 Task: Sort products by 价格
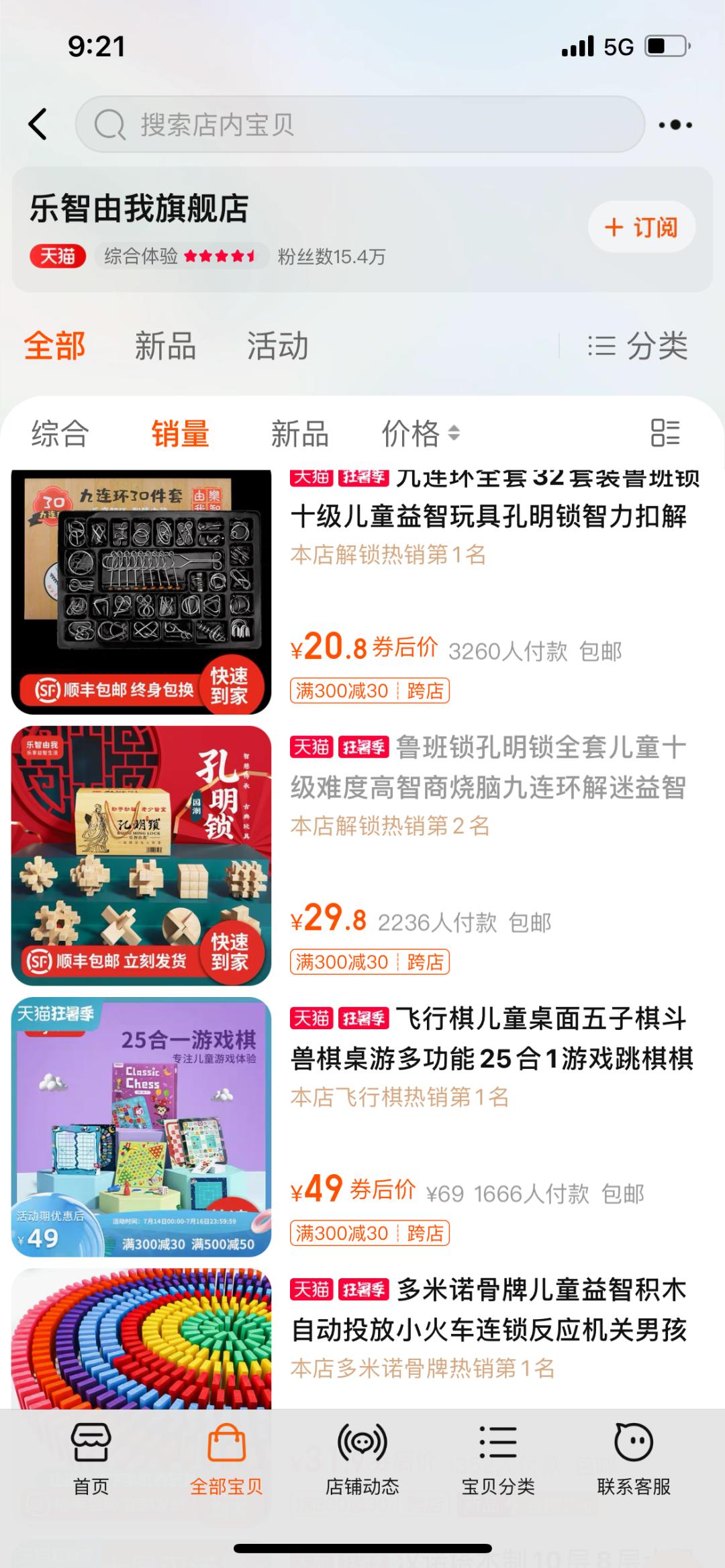point(420,433)
